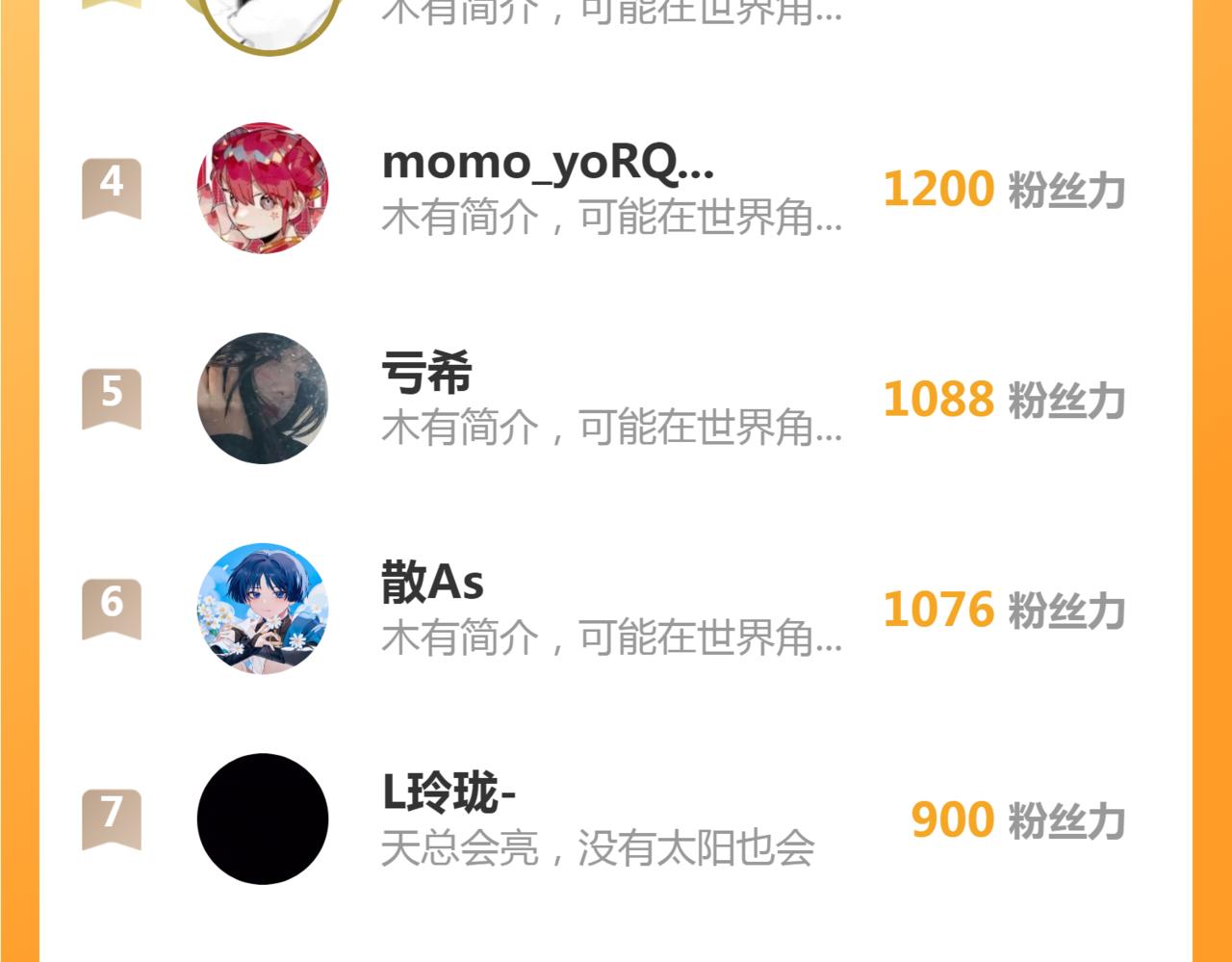Viewport: 1232px width, 962px height.
Task: Open 散As in the fan ranking
Action: click(x=433, y=584)
